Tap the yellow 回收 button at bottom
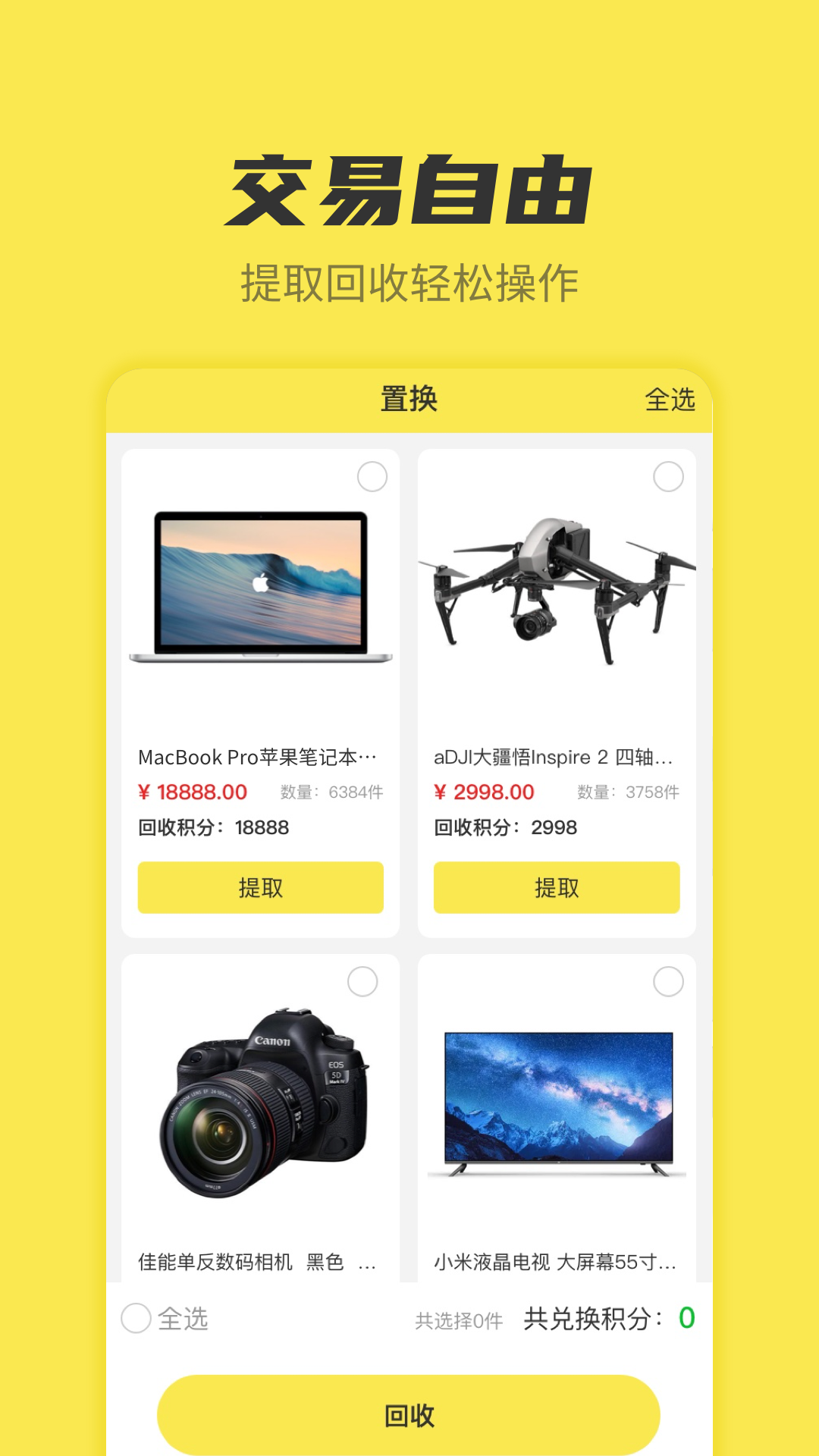The image size is (819, 1456). 409,1412
